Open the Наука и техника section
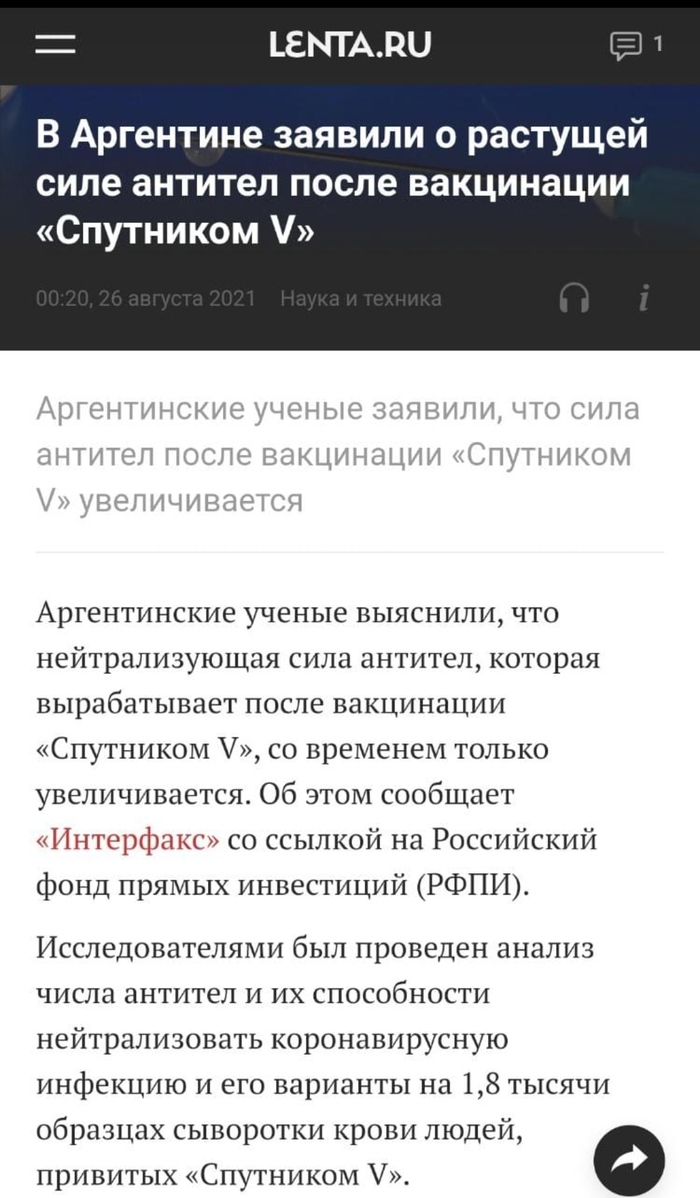Screen dimensions: 700x1198 pyautogui.click(x=360, y=298)
